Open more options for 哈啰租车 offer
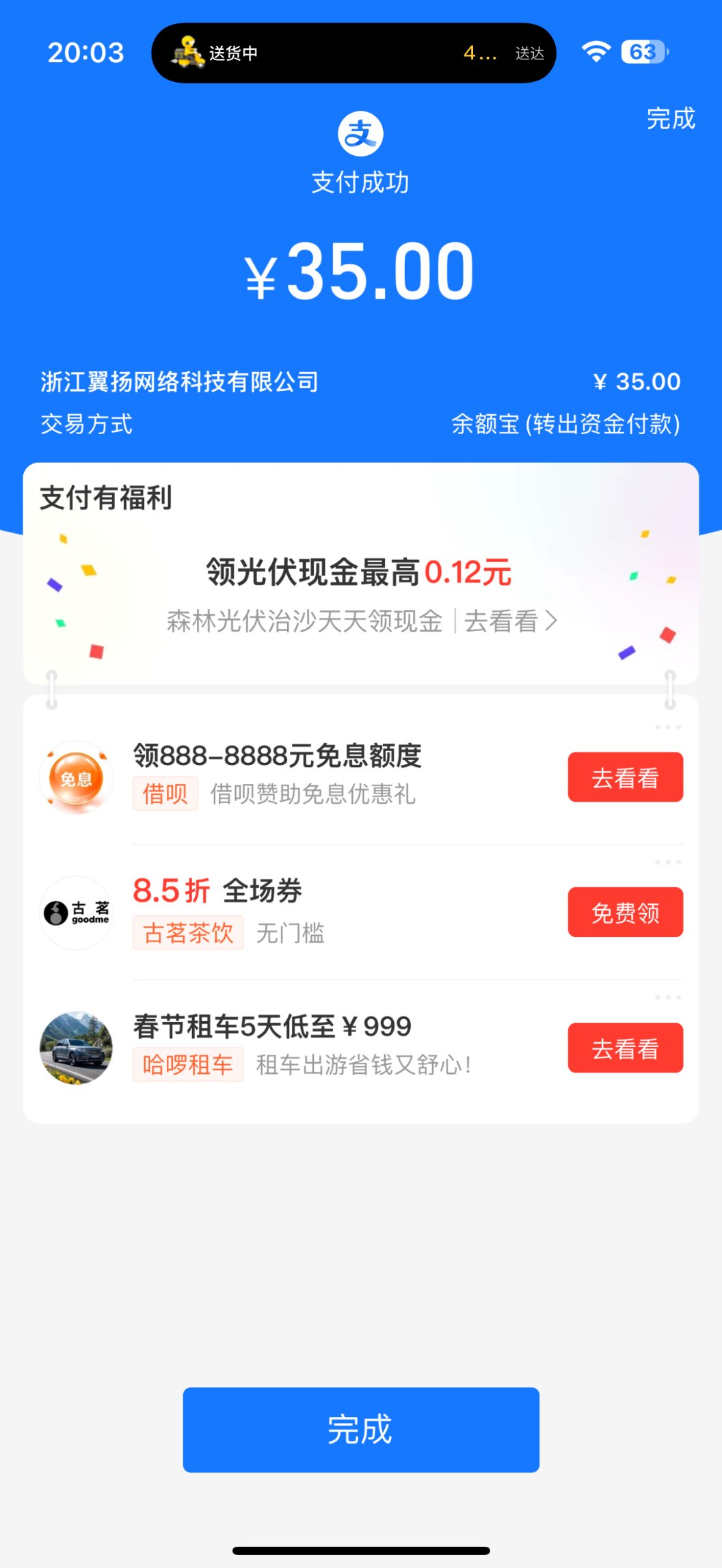Screen dimensions: 722x1568 coord(667,998)
